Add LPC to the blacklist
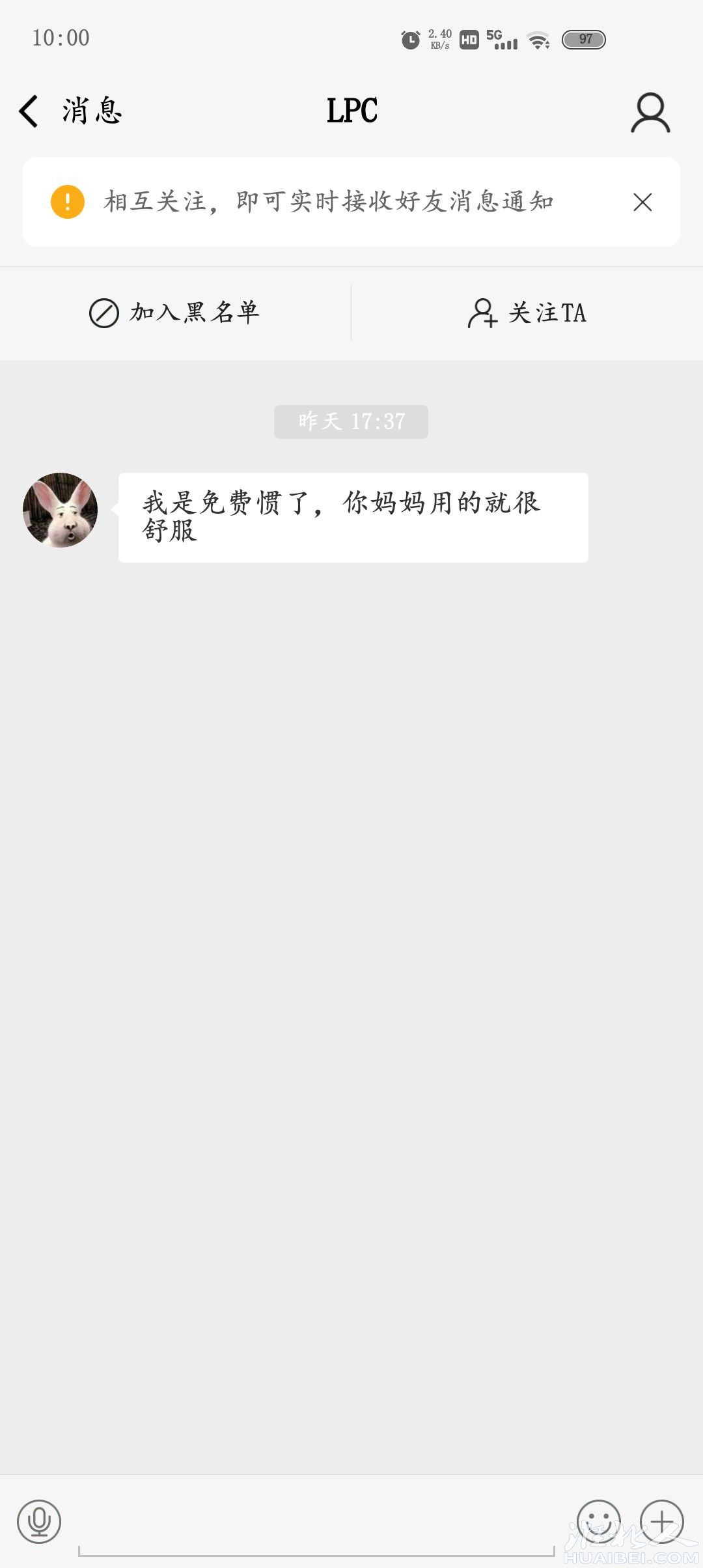 point(175,313)
